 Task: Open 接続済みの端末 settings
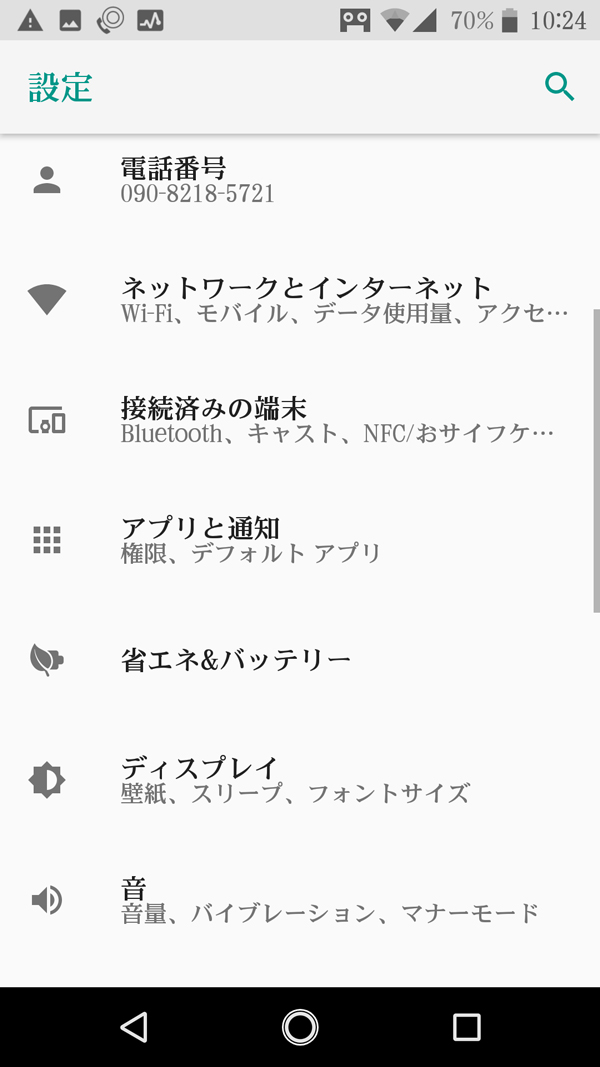(300, 420)
